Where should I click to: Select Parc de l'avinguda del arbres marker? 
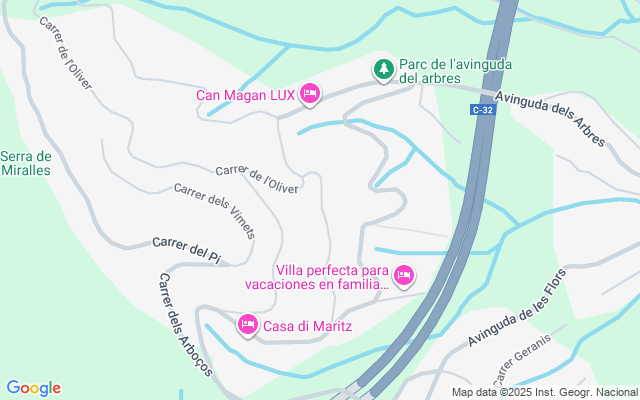coord(382,69)
